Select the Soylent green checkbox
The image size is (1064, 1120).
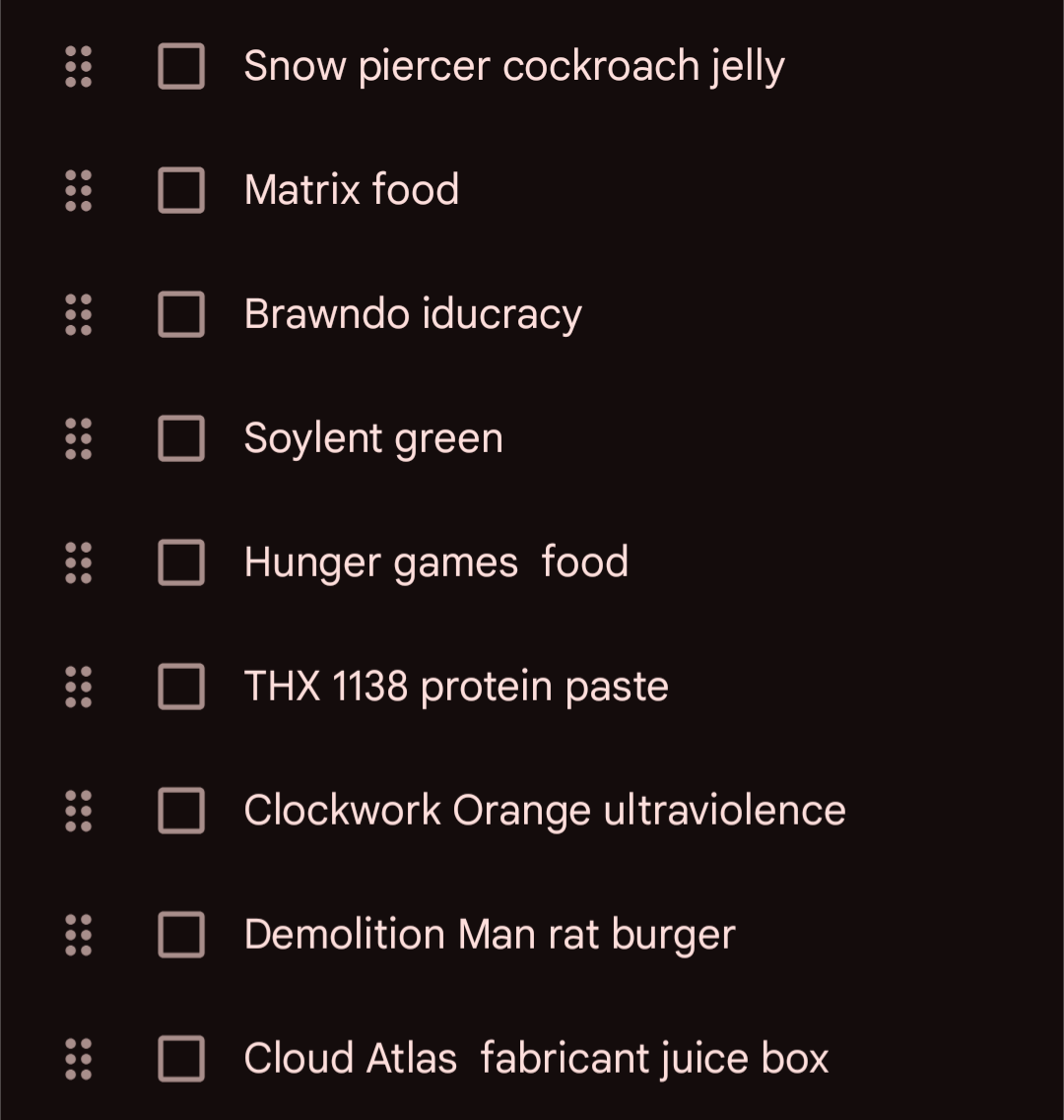pyautogui.click(x=181, y=438)
